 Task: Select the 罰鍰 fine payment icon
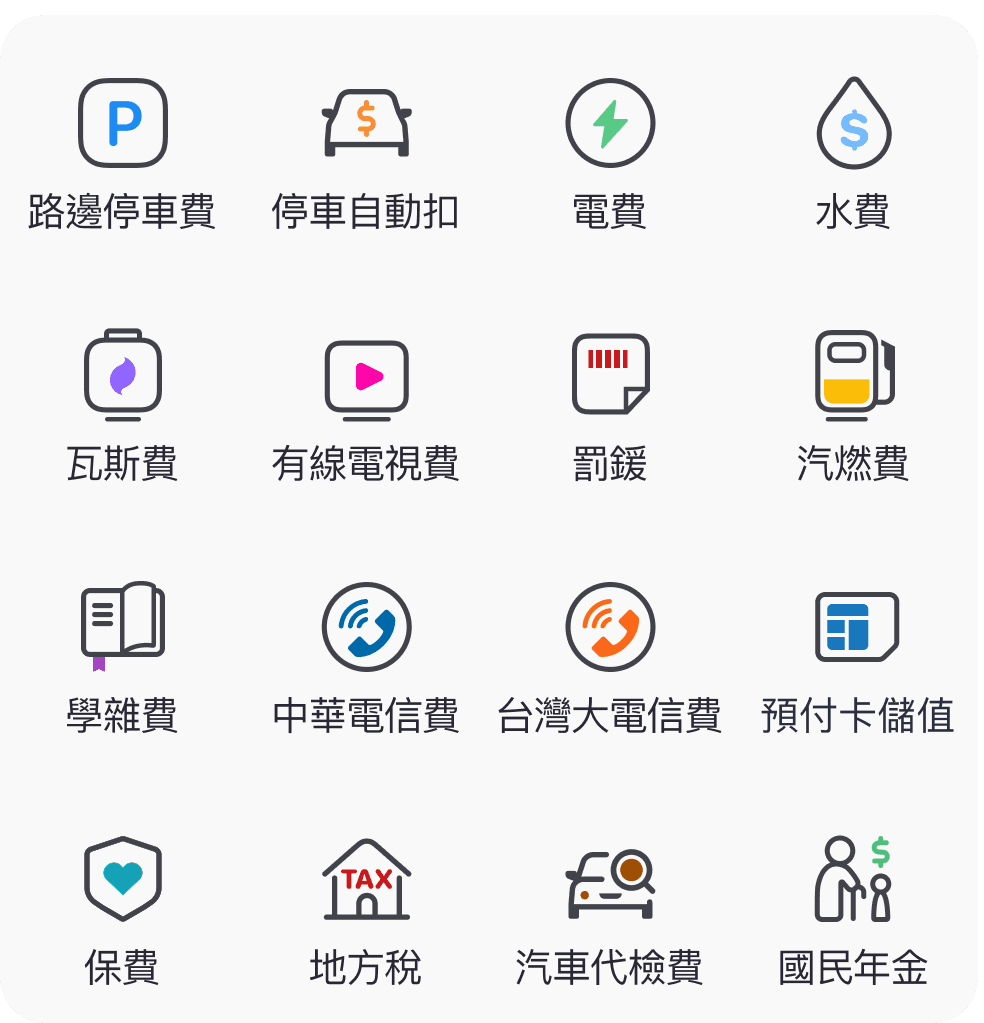pyautogui.click(x=609, y=373)
